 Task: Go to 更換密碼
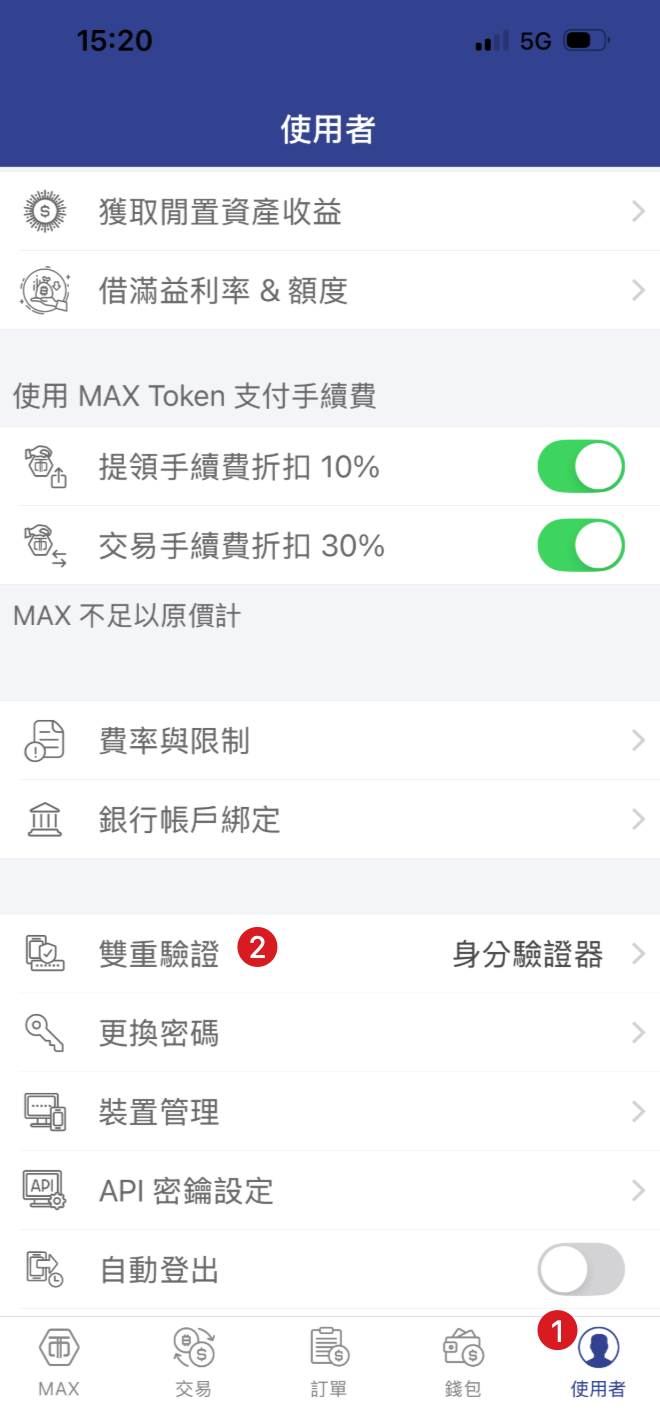[330, 1033]
